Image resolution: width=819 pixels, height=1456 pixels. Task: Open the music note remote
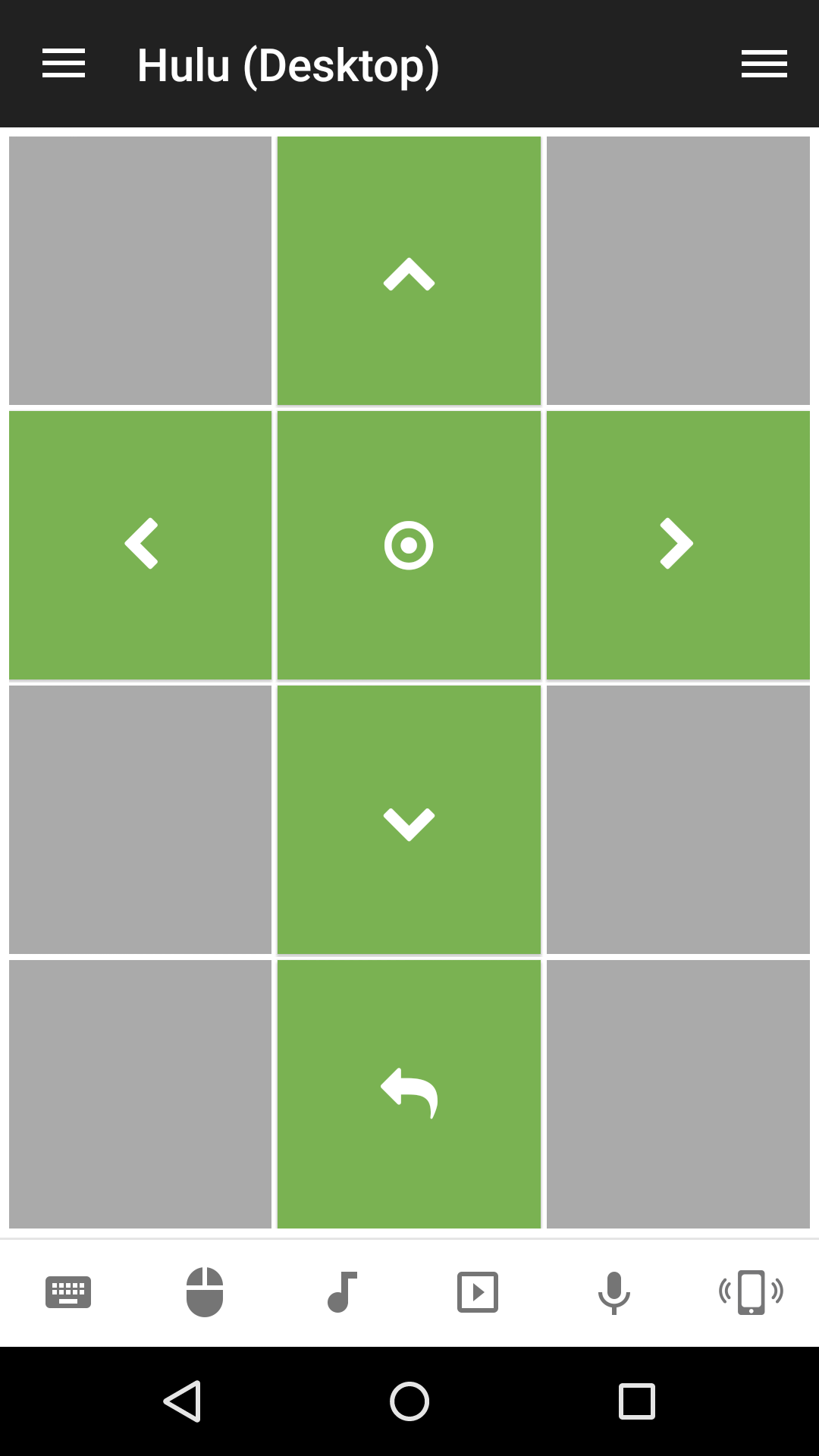[341, 1292]
